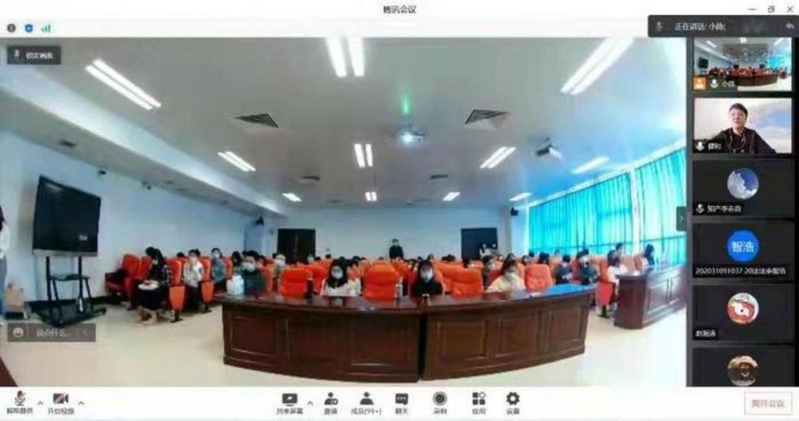
Task: Close the meeting window
Action: [788, 9]
